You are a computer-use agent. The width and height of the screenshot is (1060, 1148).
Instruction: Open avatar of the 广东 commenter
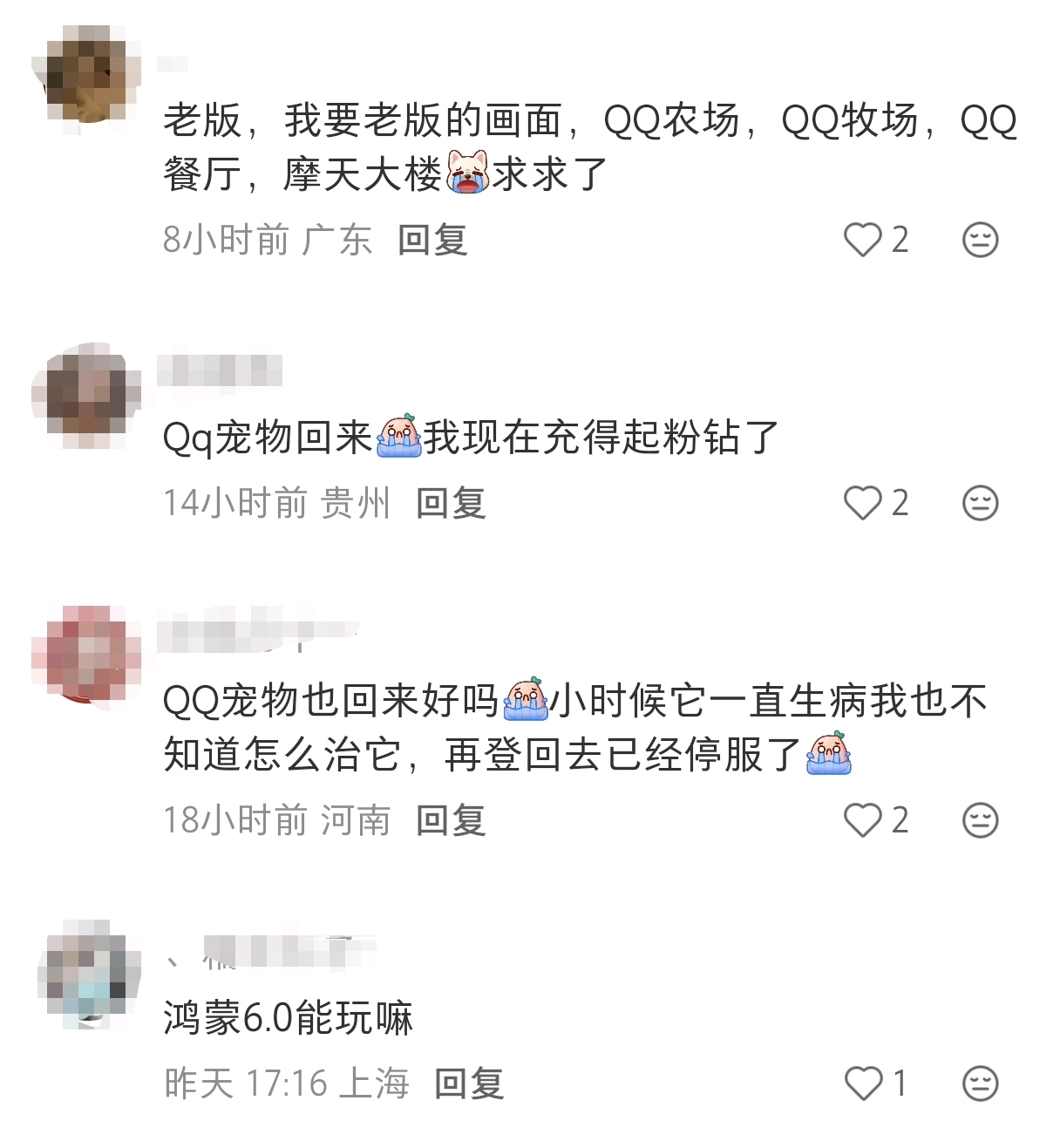point(86,74)
